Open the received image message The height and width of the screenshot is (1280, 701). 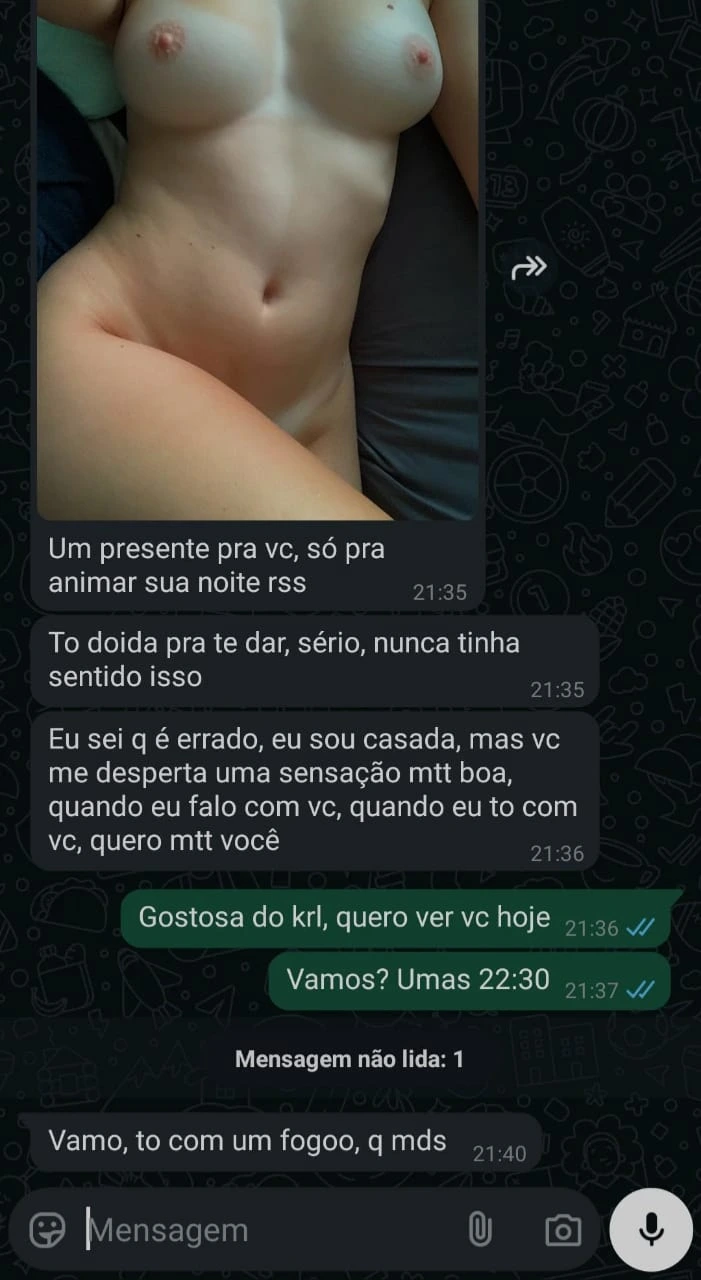click(257, 260)
